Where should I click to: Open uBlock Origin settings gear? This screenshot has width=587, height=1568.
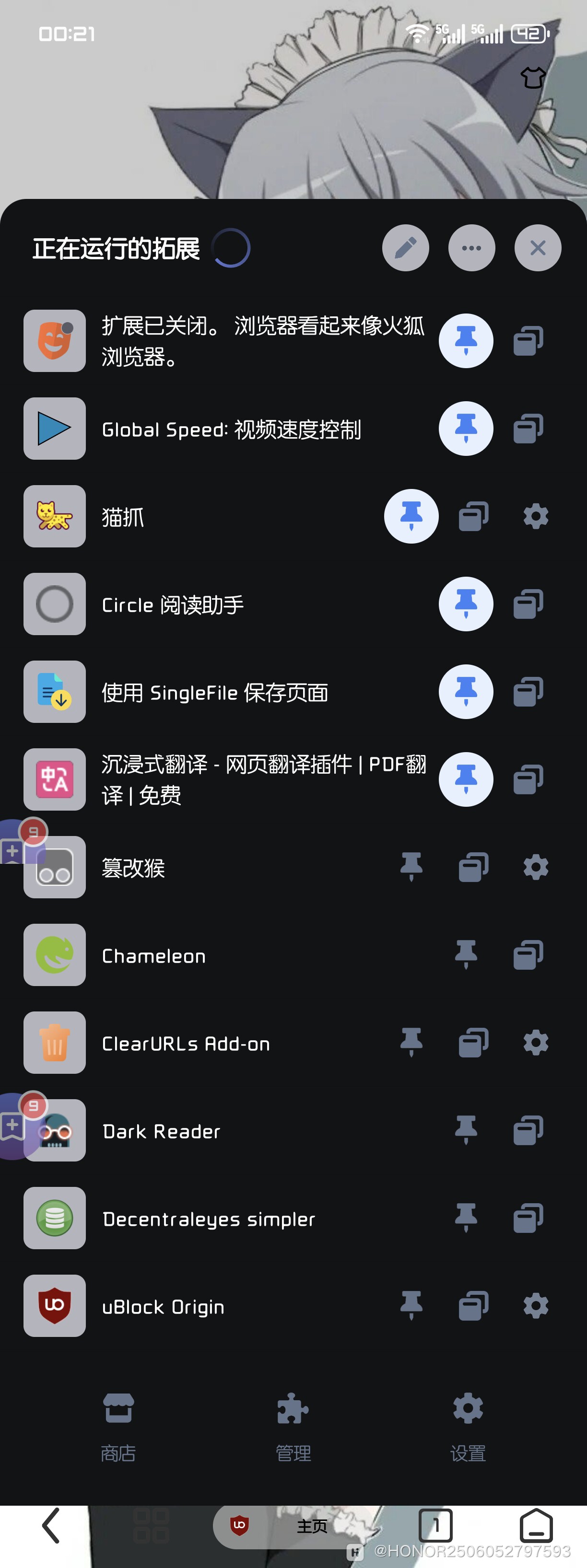tap(535, 1306)
